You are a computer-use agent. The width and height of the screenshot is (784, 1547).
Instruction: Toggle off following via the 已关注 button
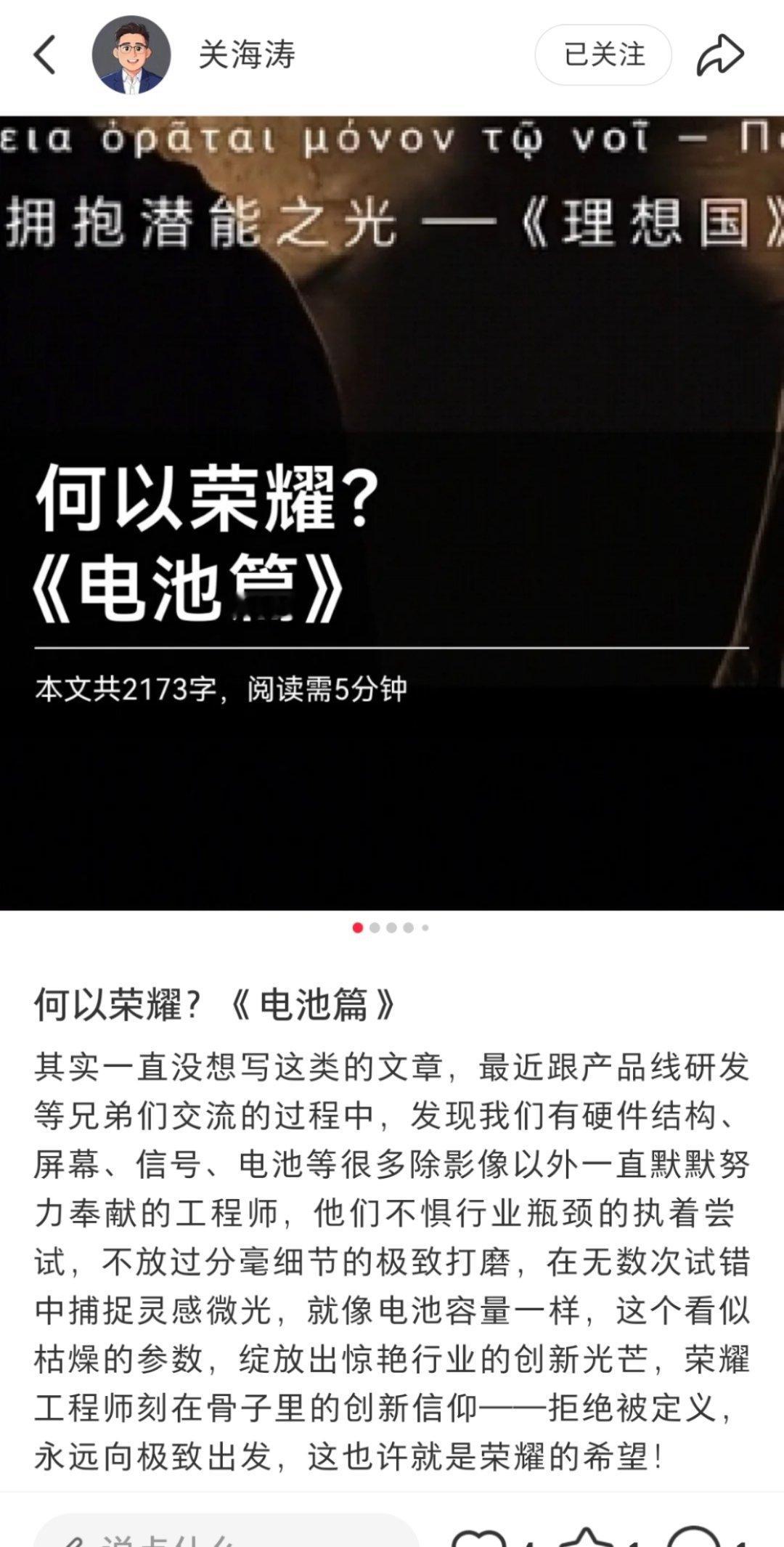(x=604, y=55)
